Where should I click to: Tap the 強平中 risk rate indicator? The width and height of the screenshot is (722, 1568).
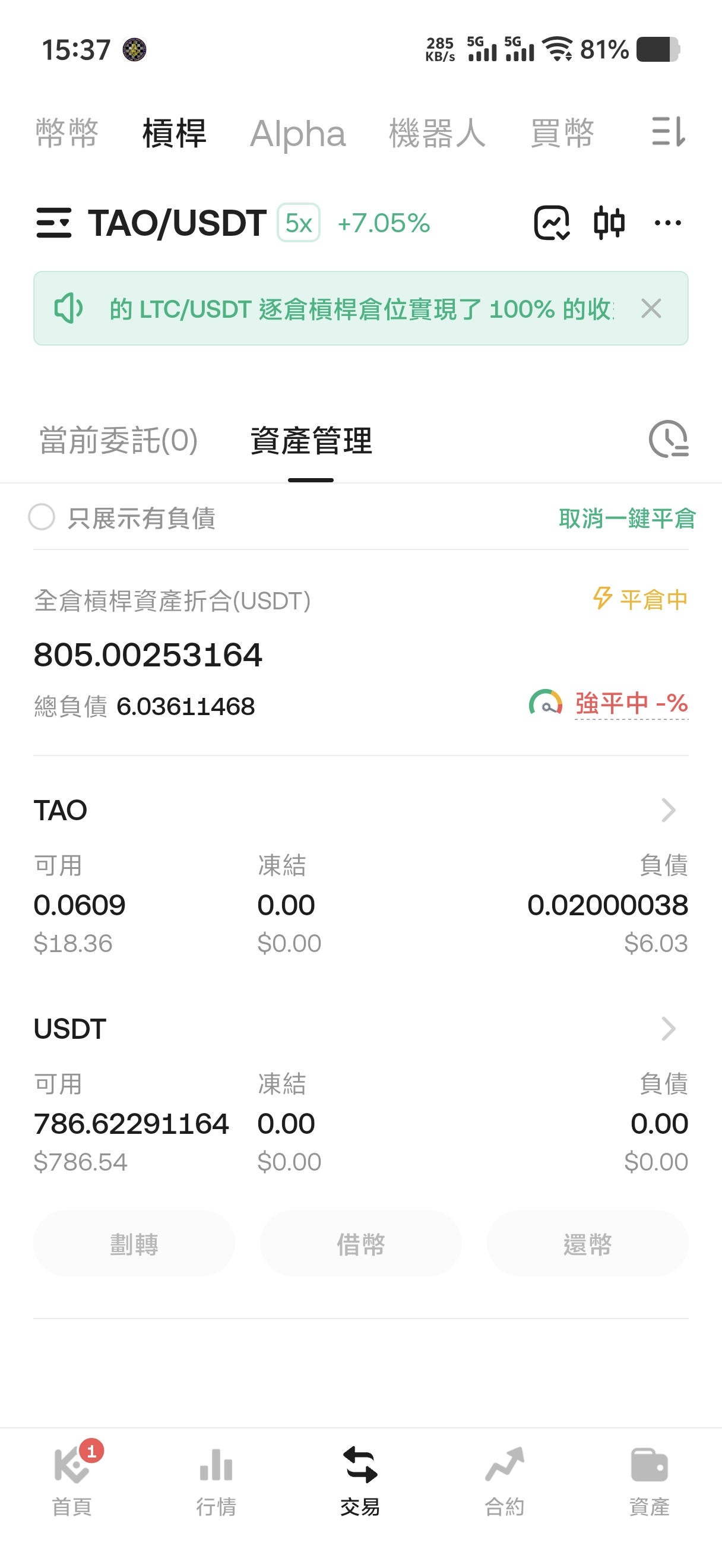[x=630, y=704]
